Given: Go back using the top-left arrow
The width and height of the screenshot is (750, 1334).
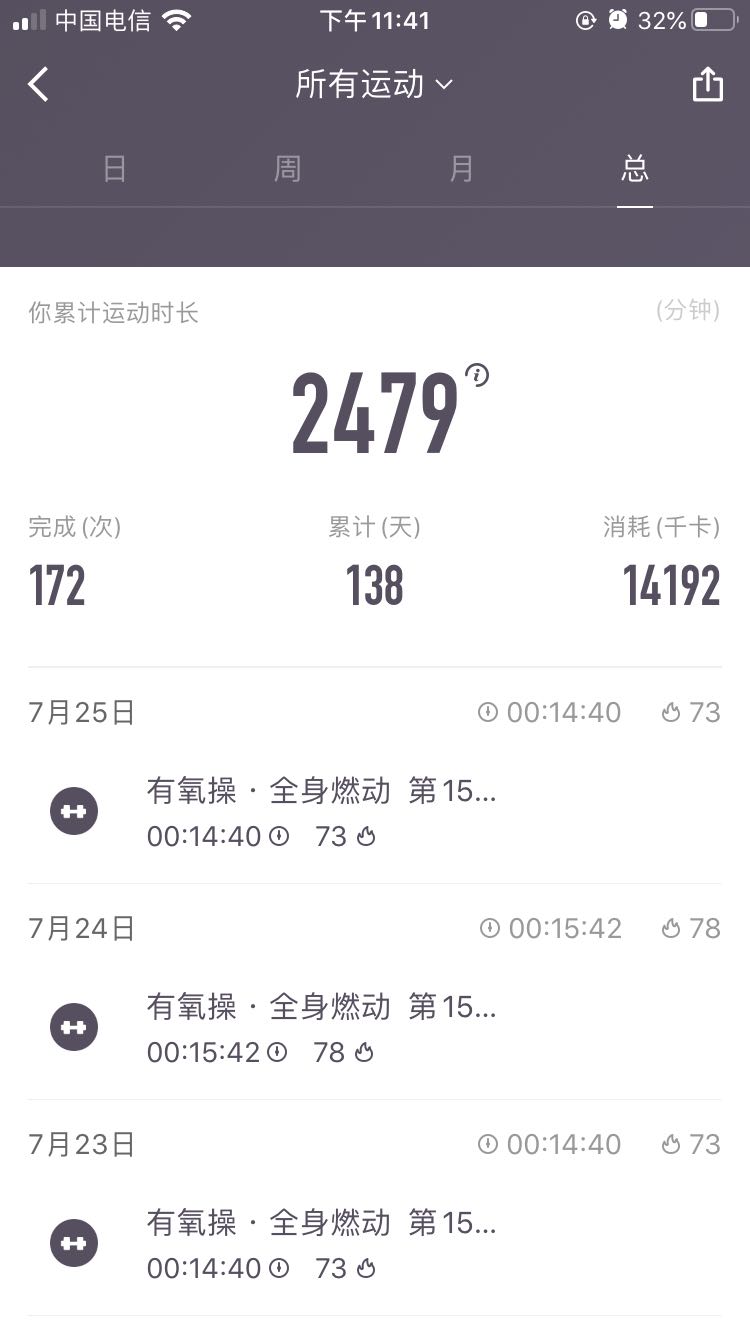Looking at the screenshot, I should (38, 85).
